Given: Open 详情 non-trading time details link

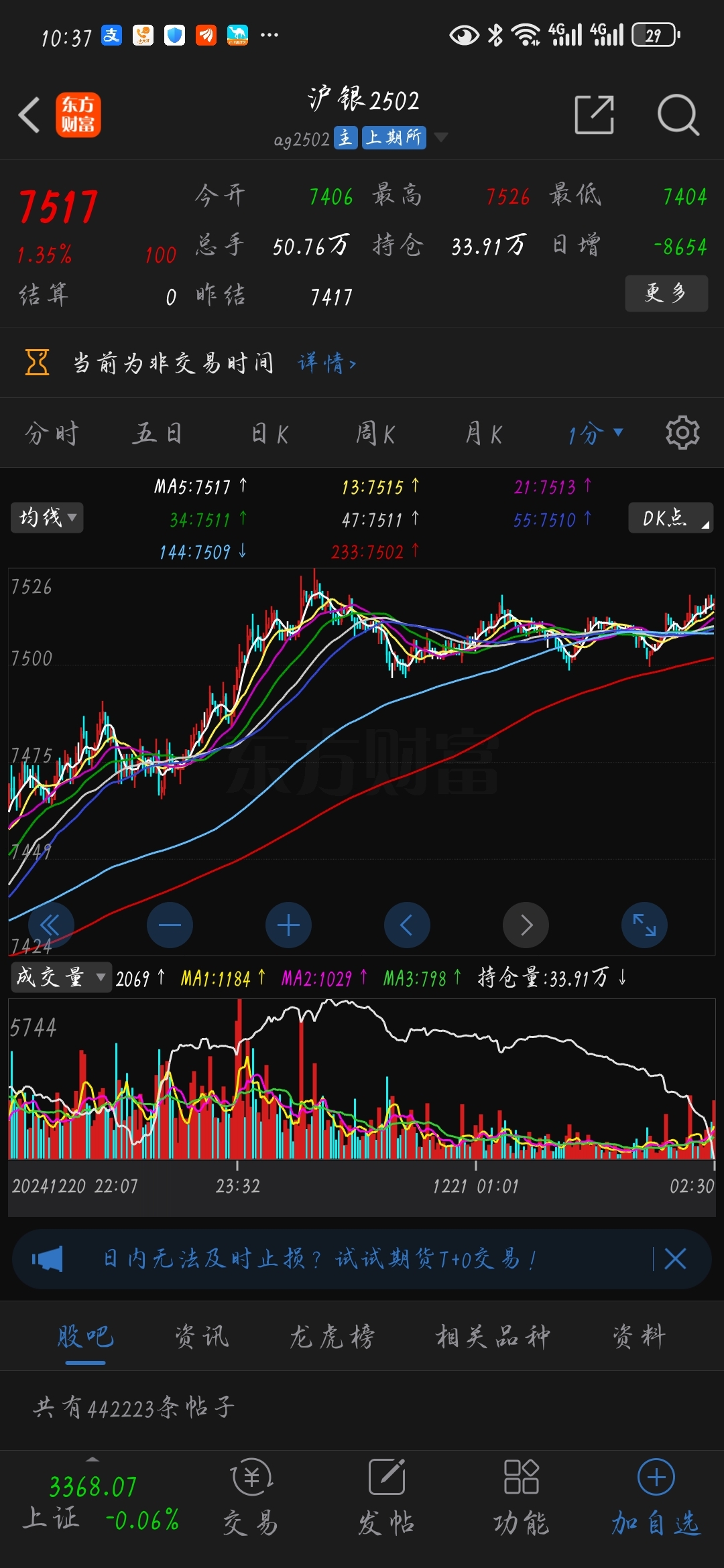Looking at the screenshot, I should tap(326, 363).
